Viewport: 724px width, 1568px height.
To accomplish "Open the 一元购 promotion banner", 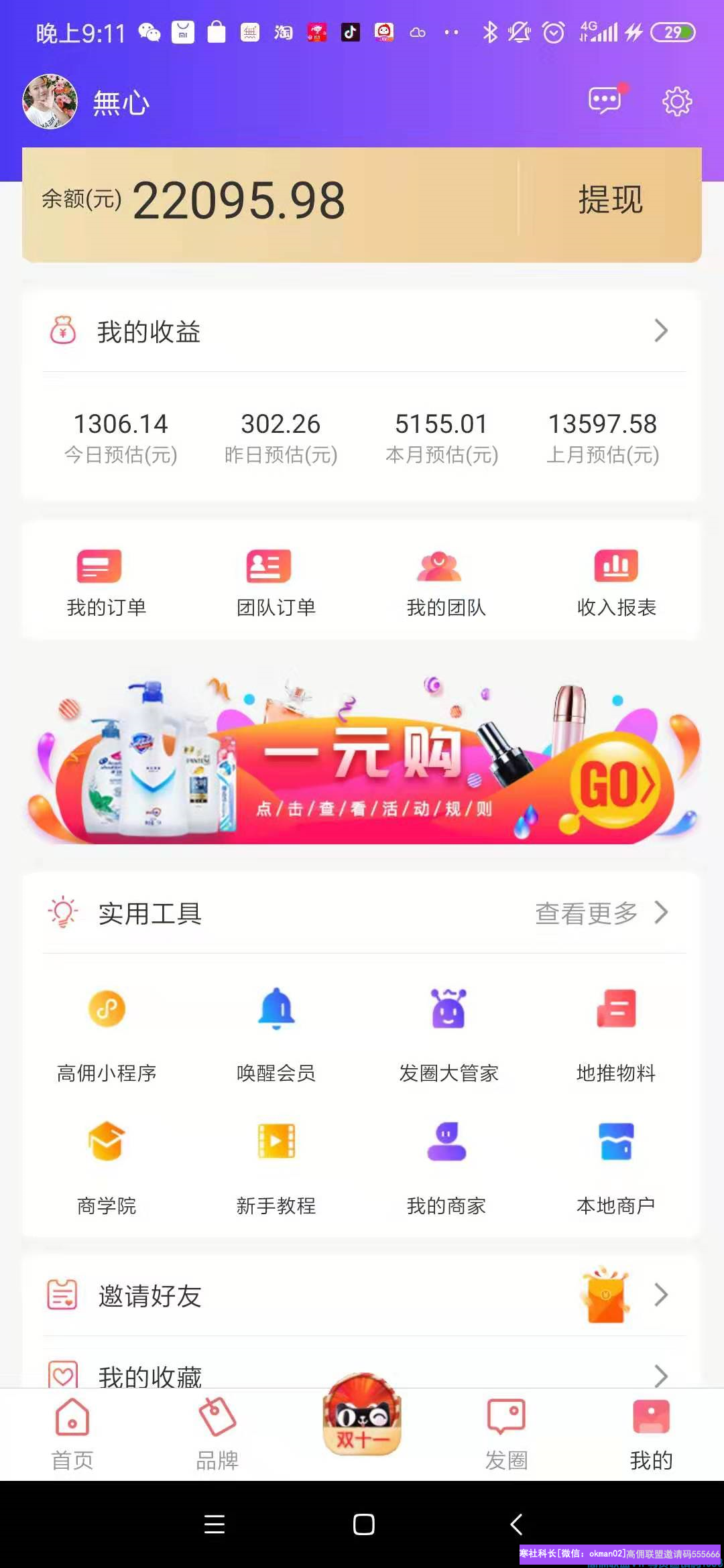I will pos(362,762).
